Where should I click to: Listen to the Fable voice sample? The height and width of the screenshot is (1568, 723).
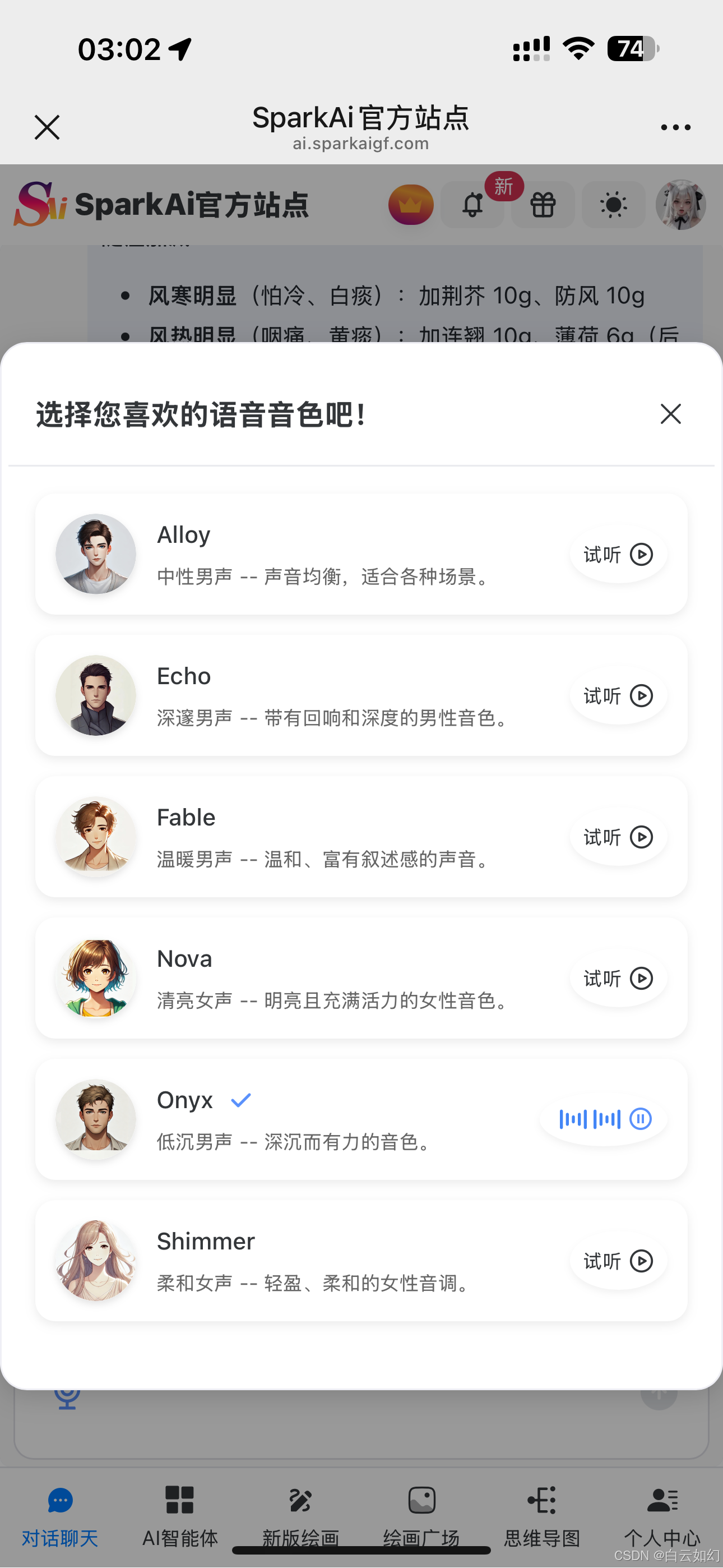[618, 837]
